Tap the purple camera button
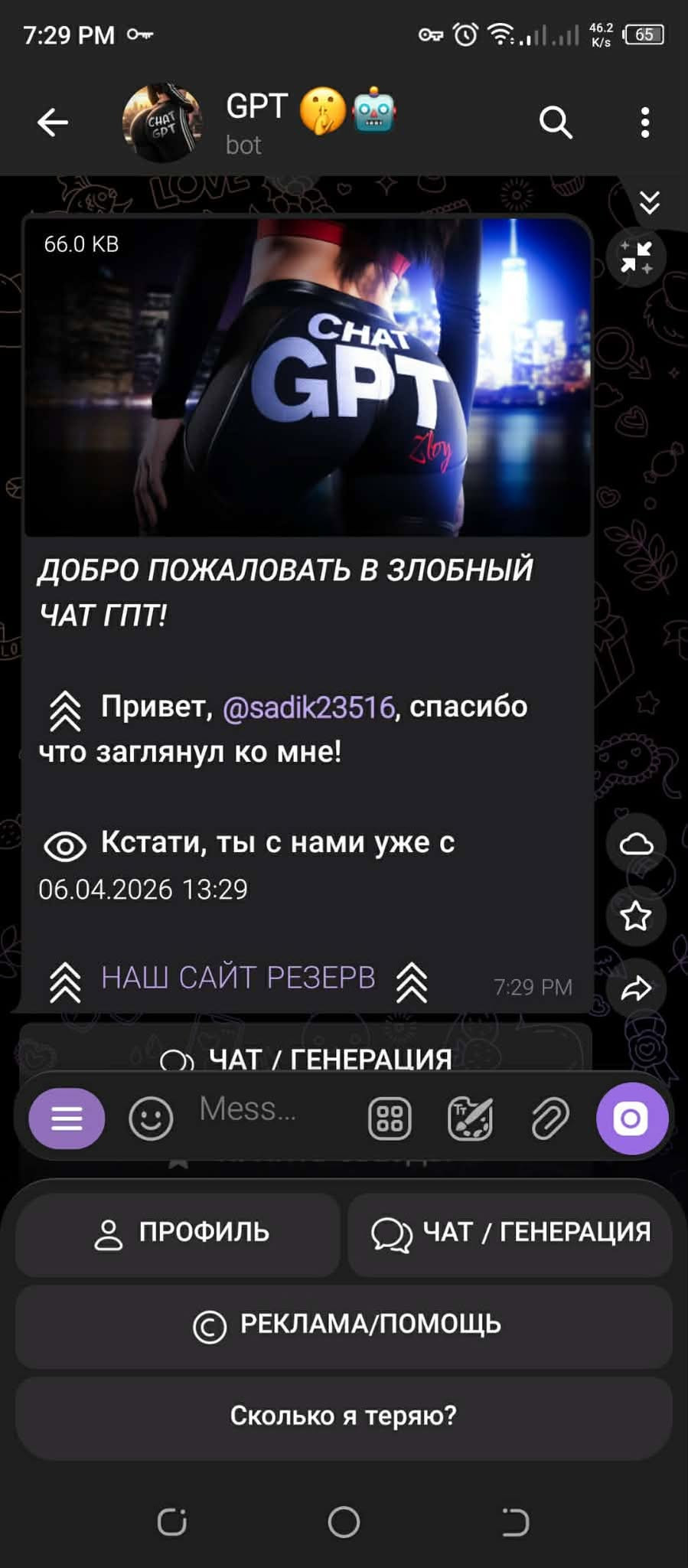 pos(632,1119)
